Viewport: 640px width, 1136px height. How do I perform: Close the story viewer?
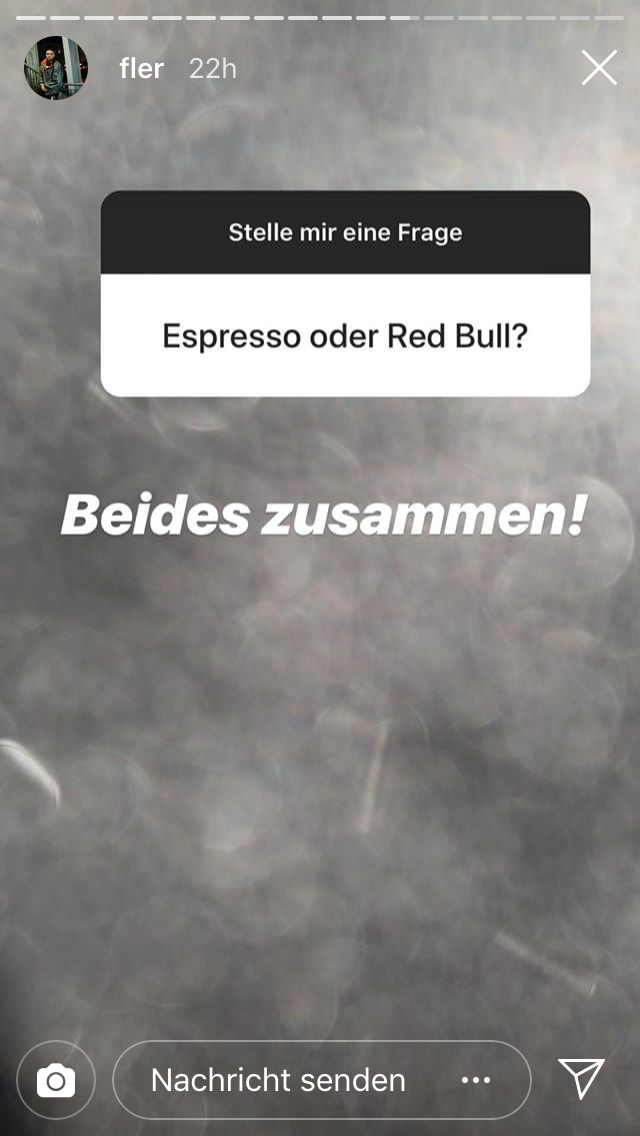[599, 68]
